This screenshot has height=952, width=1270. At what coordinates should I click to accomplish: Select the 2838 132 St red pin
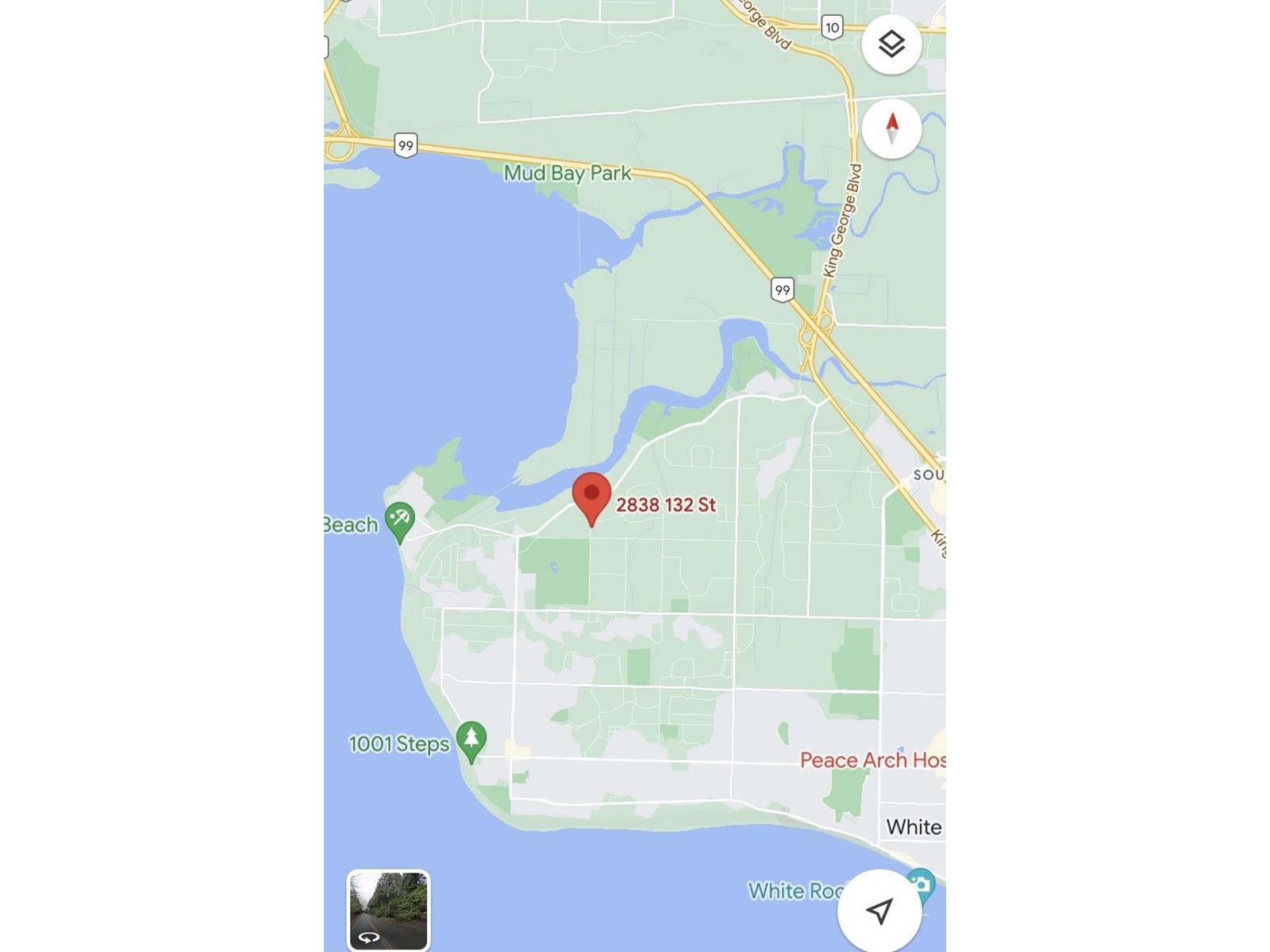click(x=591, y=496)
